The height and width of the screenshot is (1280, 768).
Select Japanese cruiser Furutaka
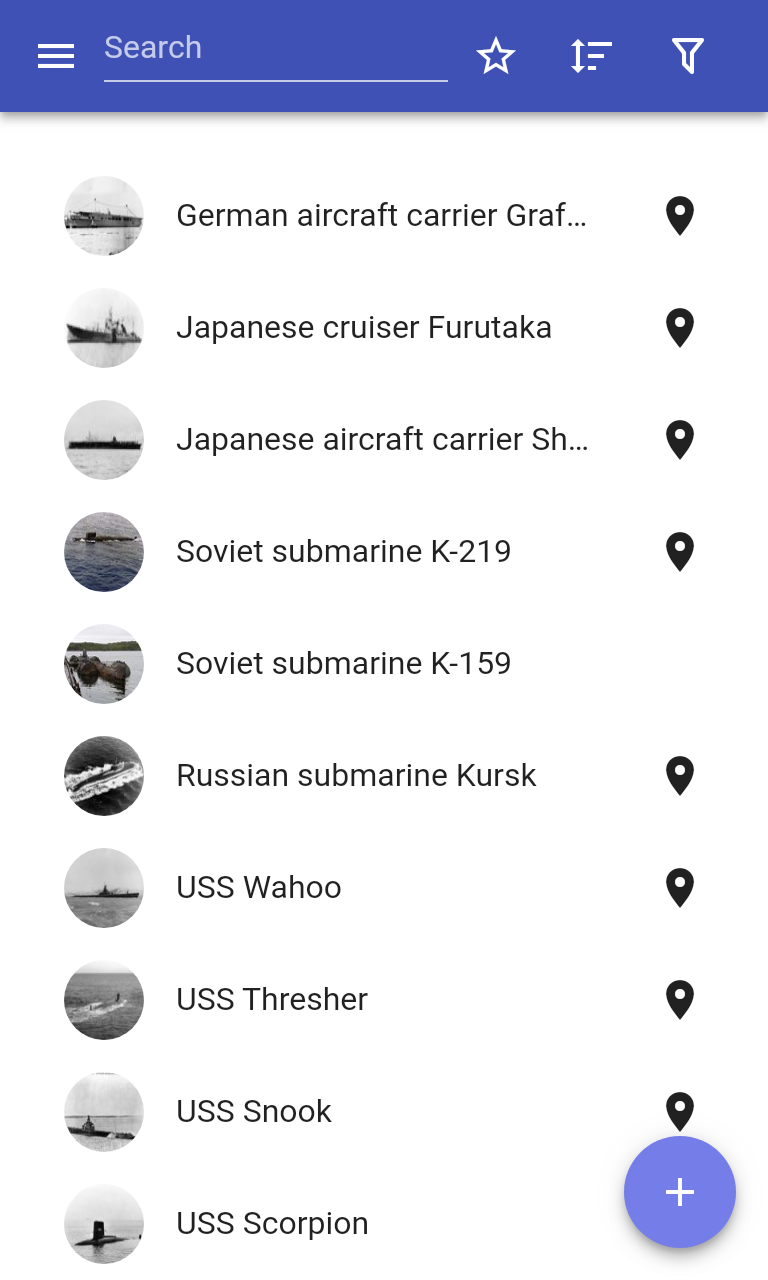point(364,328)
